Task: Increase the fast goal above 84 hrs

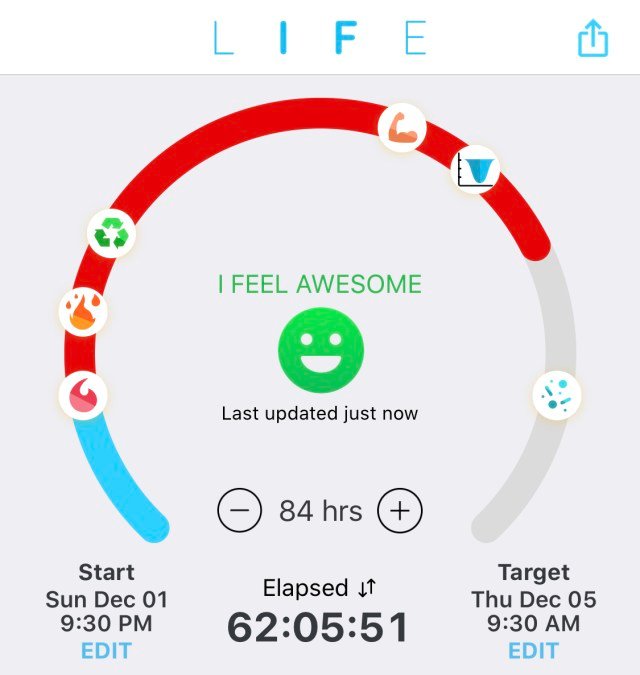Action: click(400, 511)
